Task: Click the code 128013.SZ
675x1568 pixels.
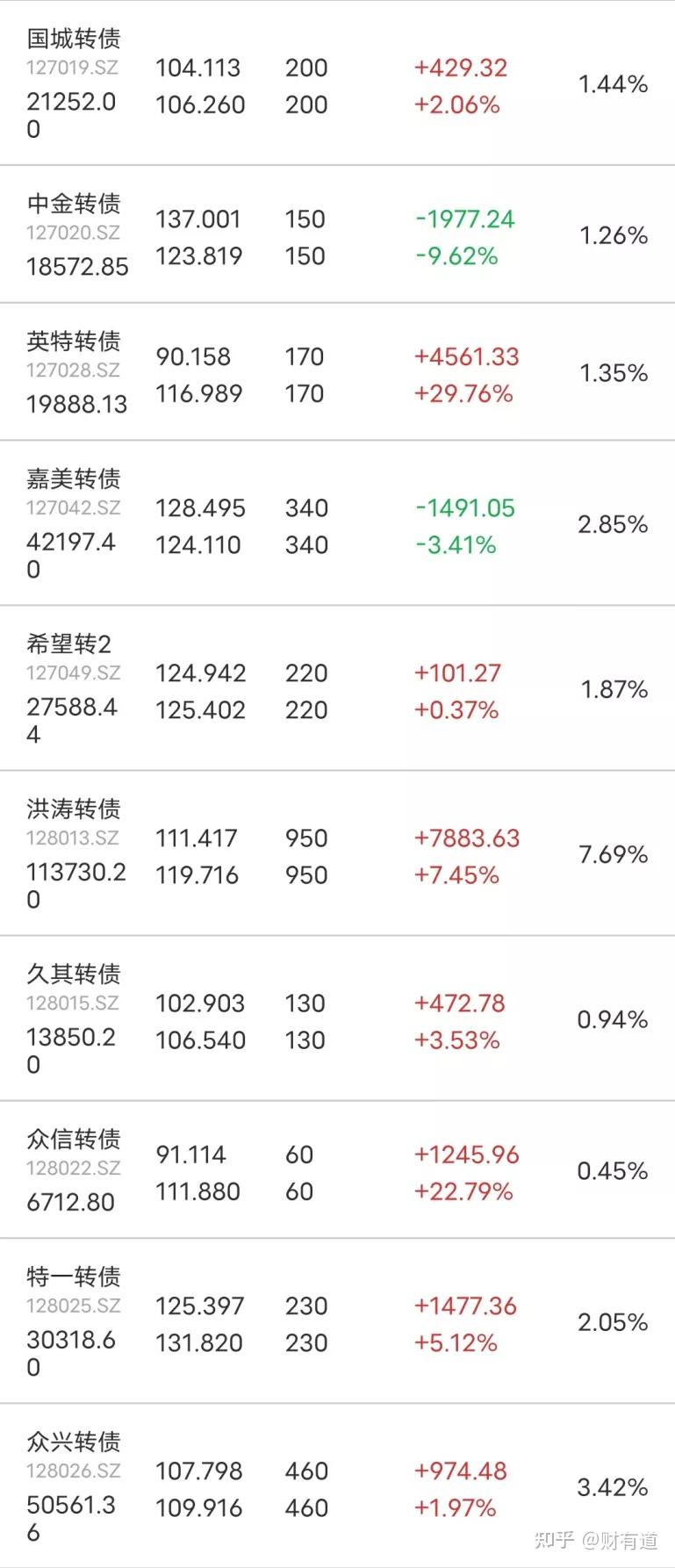Action: (73, 838)
